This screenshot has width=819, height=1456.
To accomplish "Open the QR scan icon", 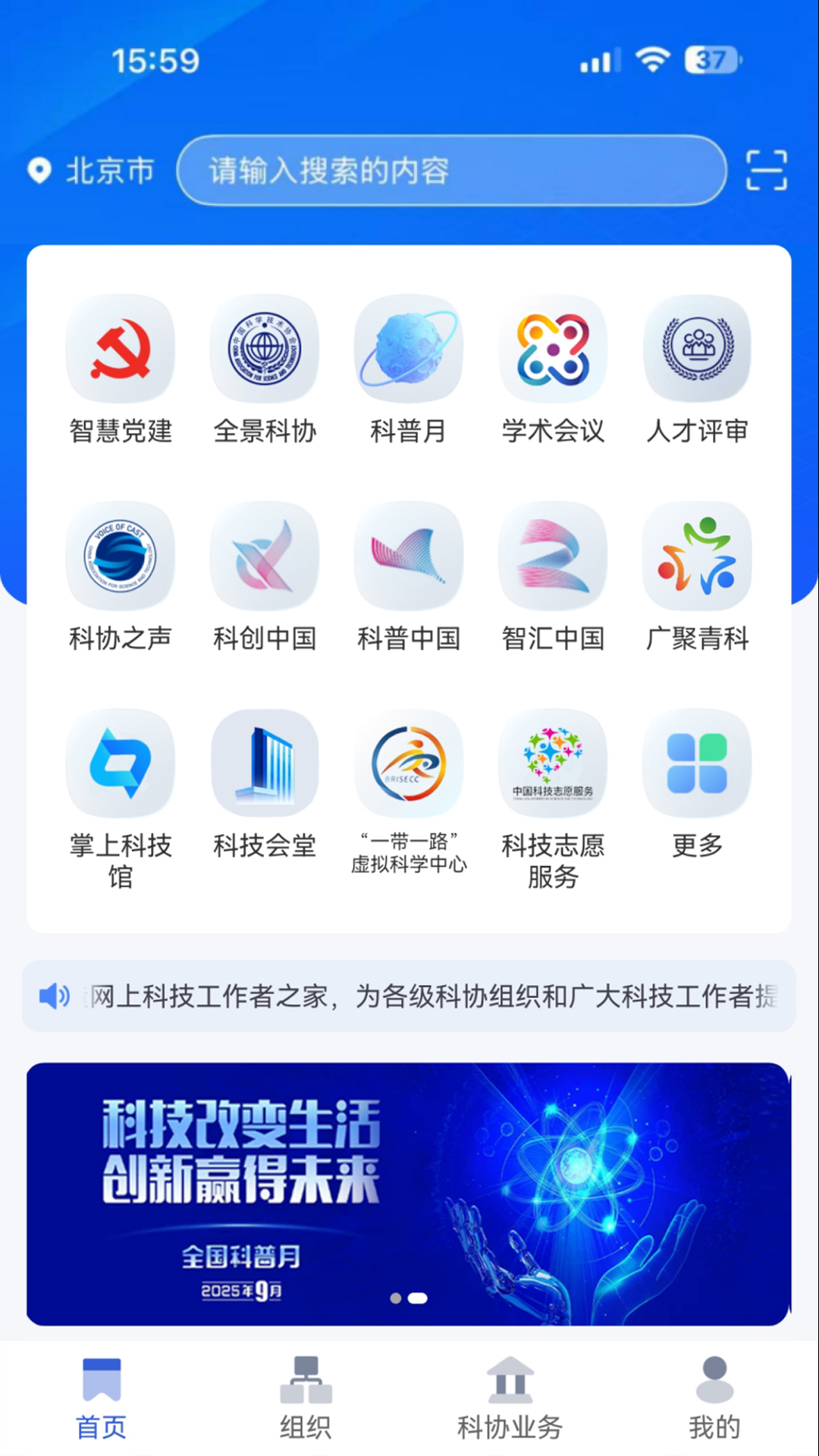I will (766, 170).
